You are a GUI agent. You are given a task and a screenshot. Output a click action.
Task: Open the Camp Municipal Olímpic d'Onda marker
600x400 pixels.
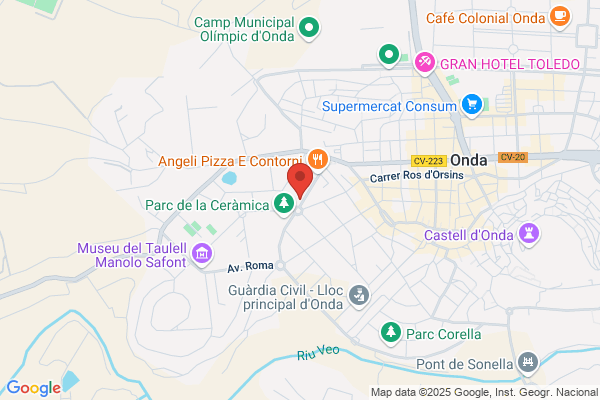click(x=310, y=28)
